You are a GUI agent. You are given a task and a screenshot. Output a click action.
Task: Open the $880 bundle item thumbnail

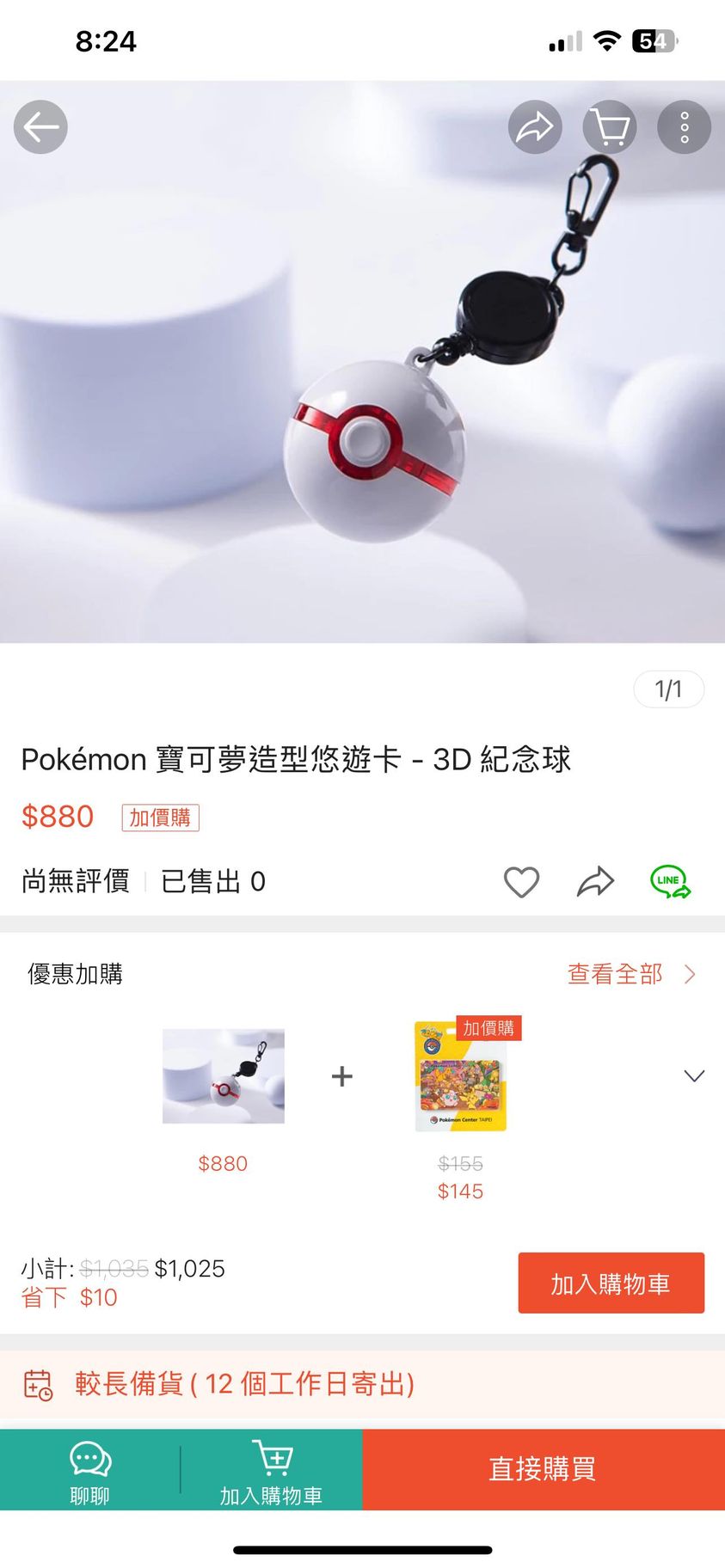(224, 1076)
